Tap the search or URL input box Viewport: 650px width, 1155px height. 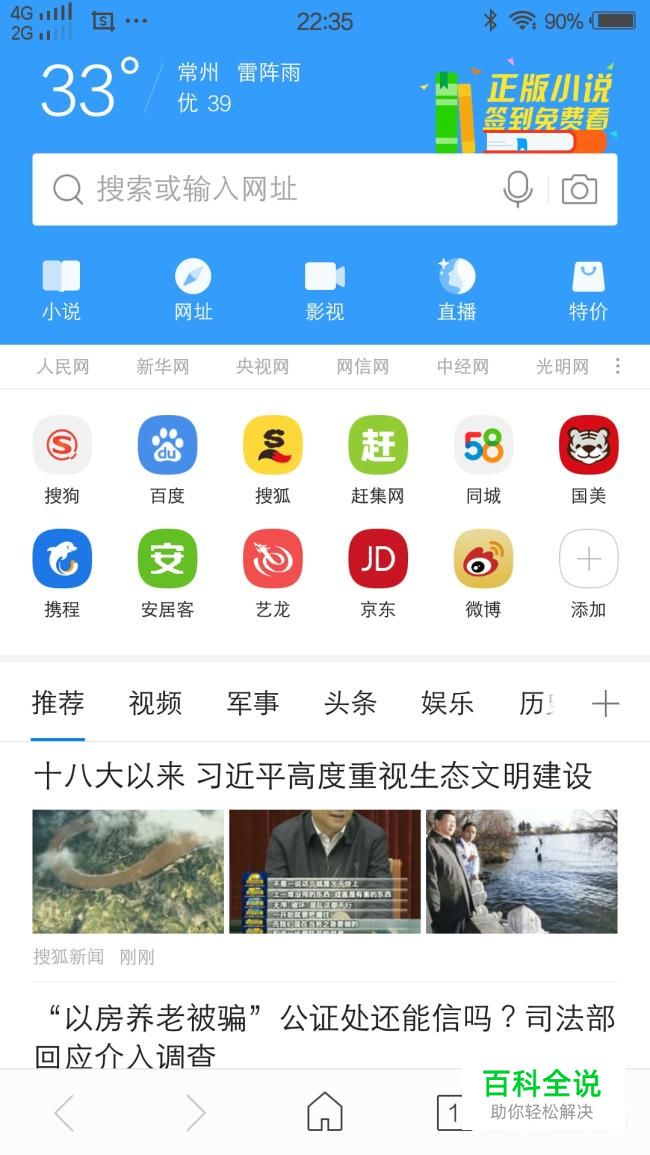(270, 189)
